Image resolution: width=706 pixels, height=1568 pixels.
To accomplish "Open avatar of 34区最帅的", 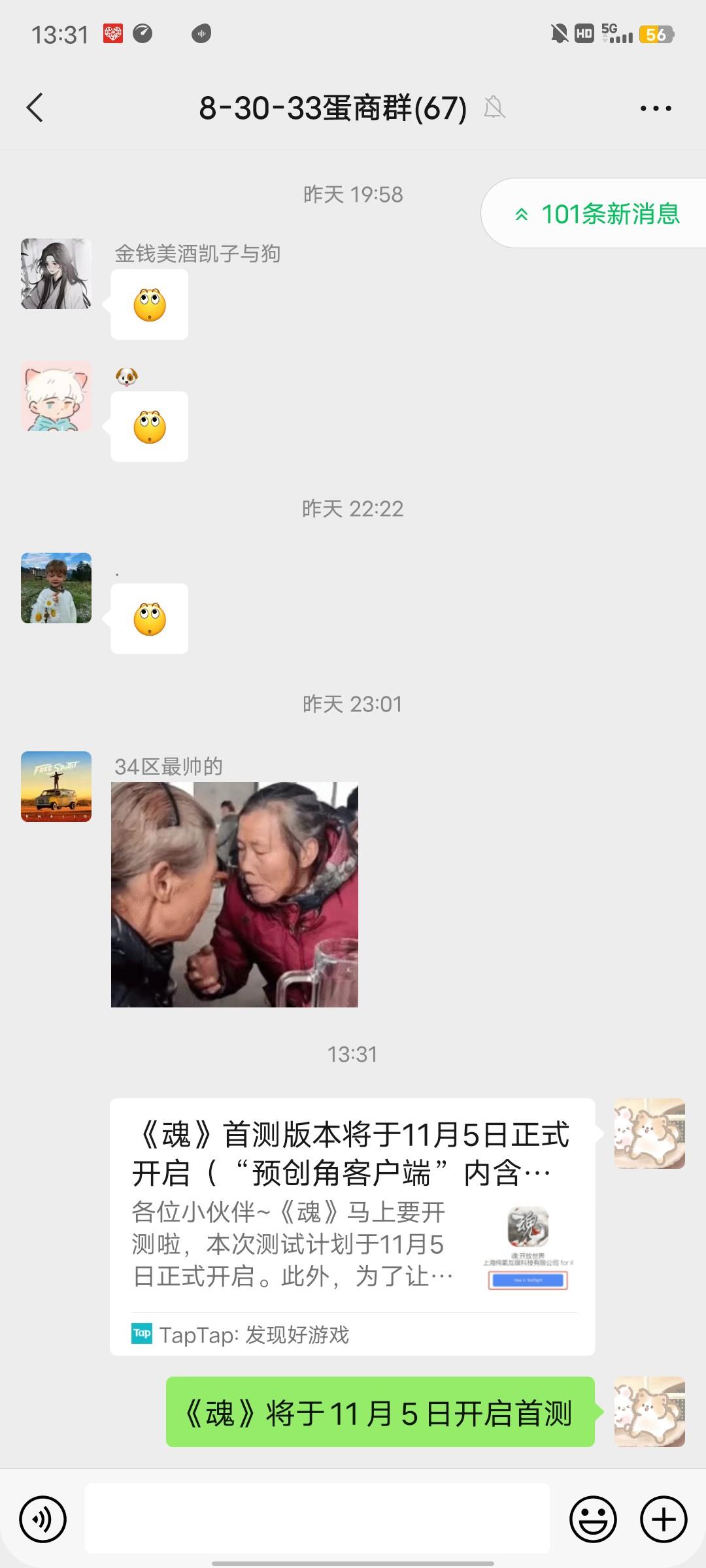I will pos(56,787).
